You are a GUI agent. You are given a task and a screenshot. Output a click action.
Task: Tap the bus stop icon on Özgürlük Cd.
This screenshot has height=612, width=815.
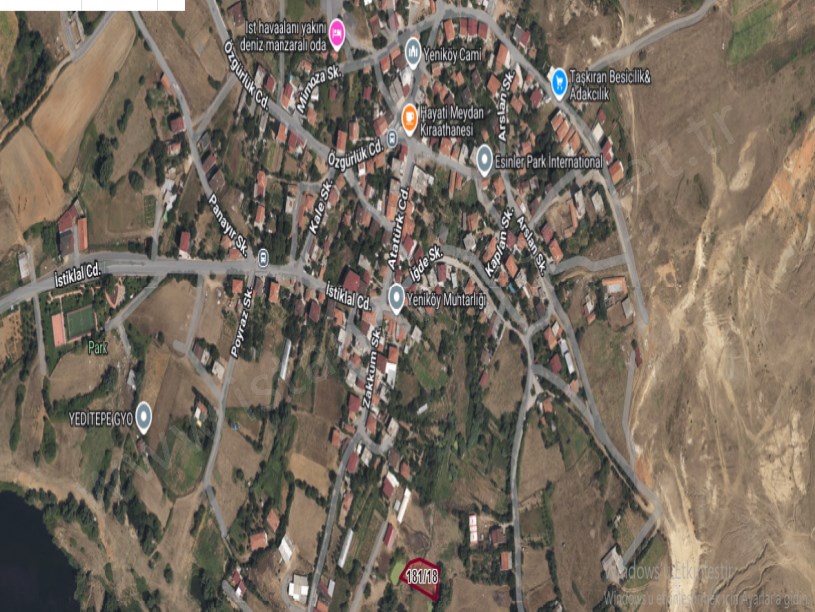click(x=392, y=137)
